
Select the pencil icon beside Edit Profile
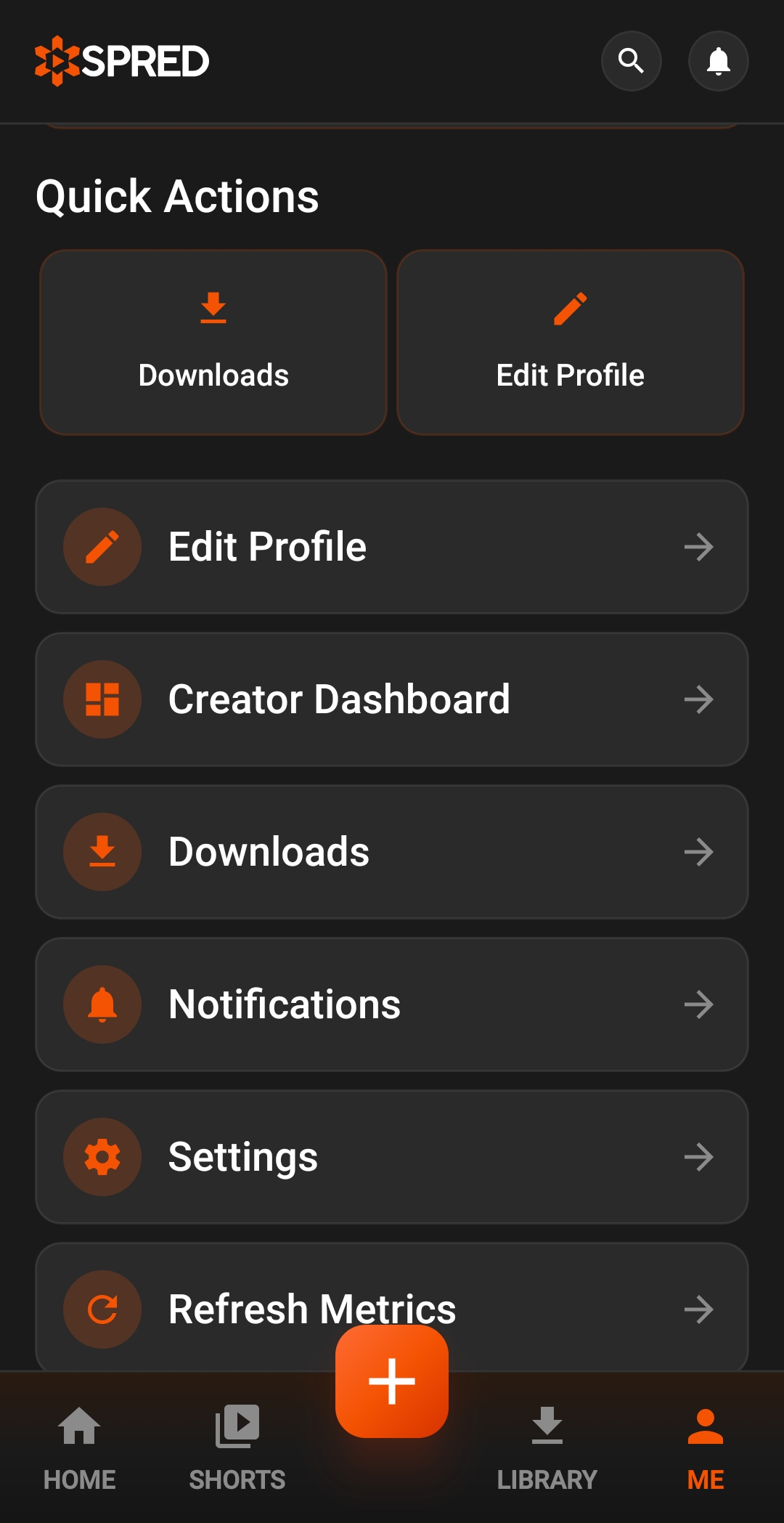102,547
